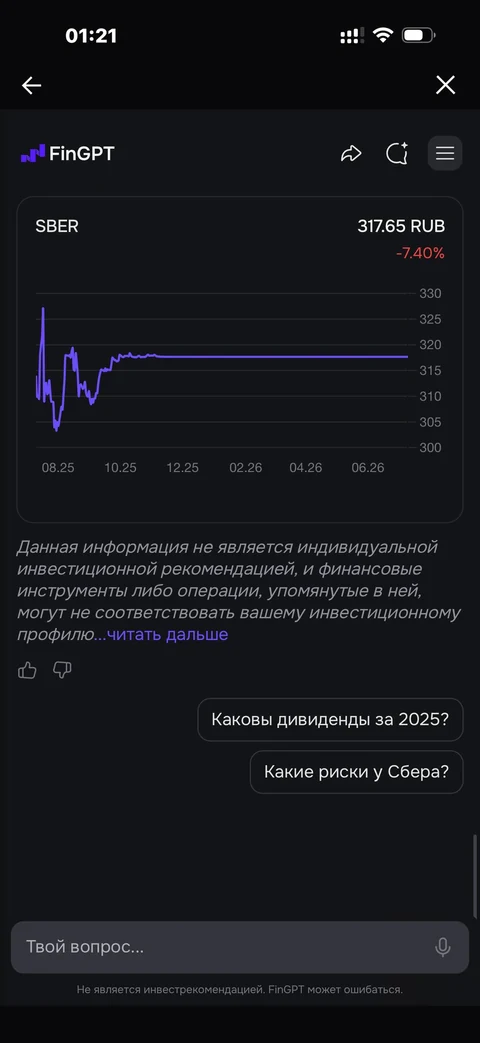Like the FinGPT answer
Screen dimensions: 480x1043
point(27,670)
